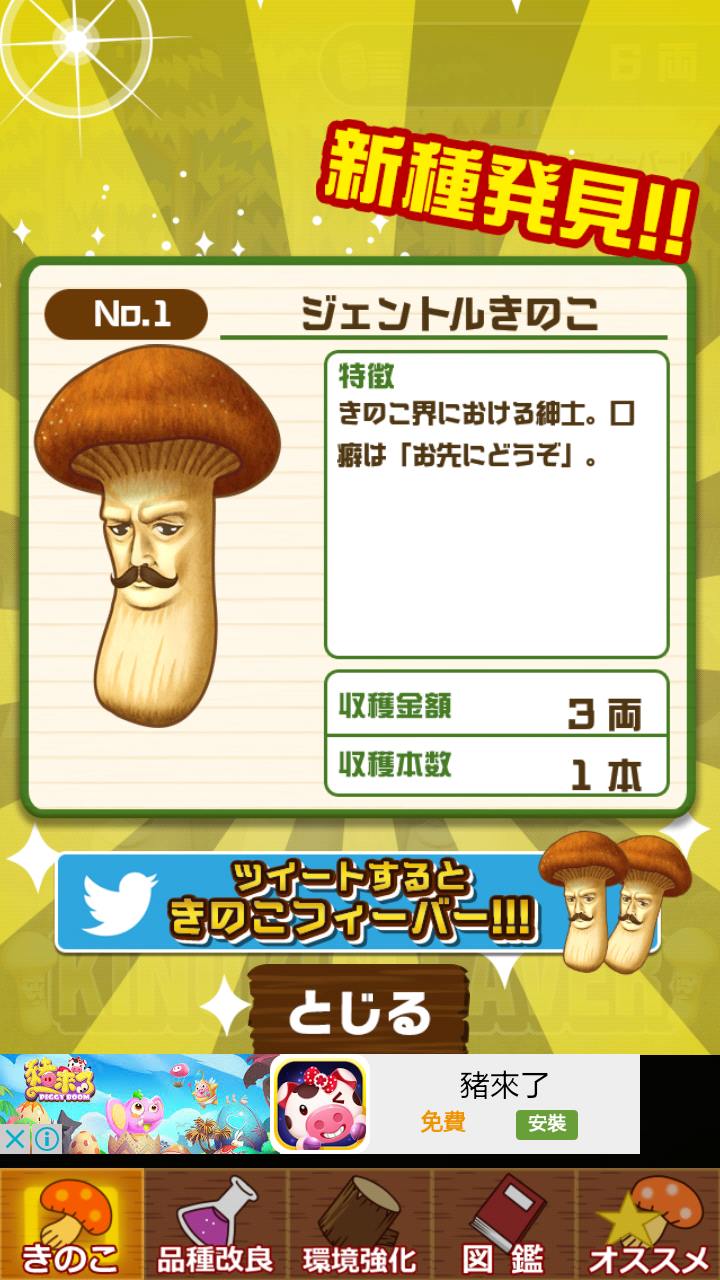Viewport: 720px width, 1280px height.
Task: Open the 図鑑 encyclopedia tab
Action: (504, 1224)
